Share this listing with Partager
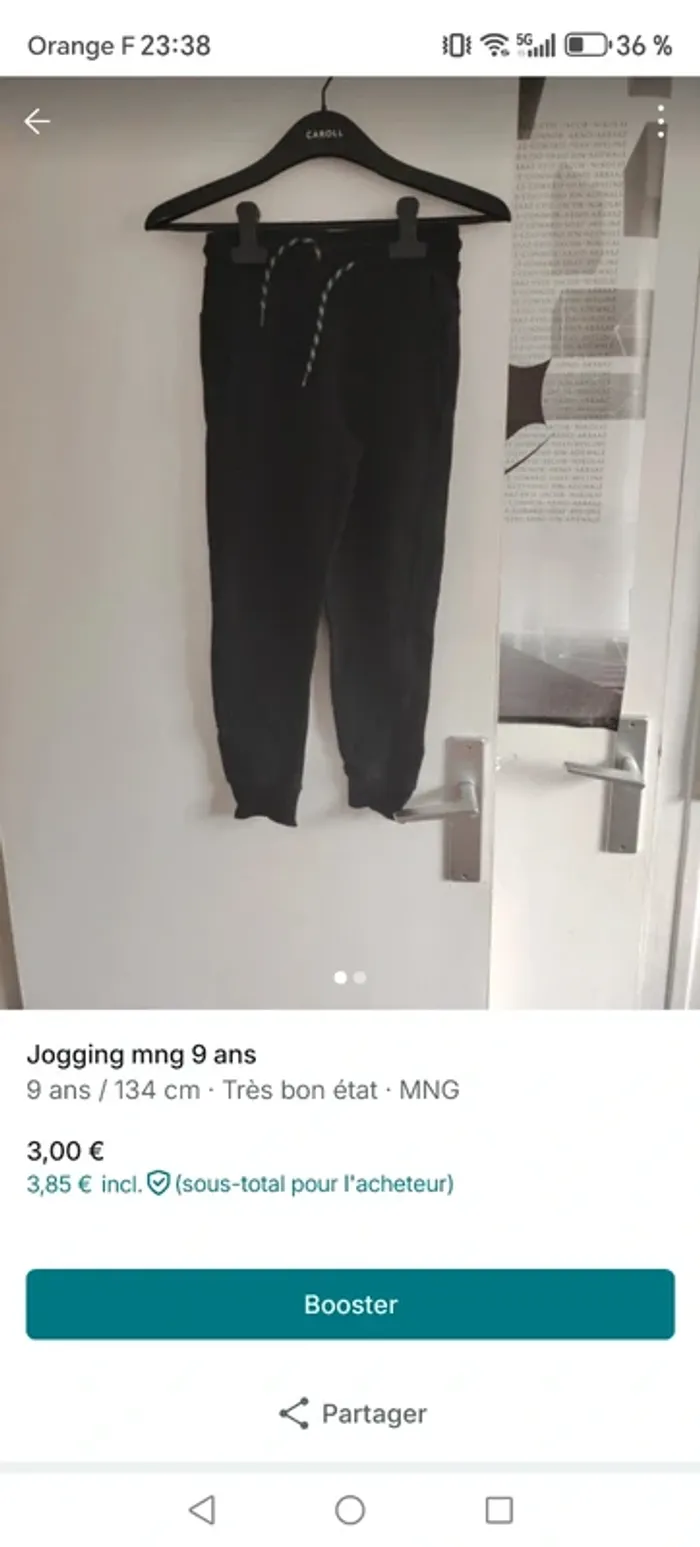Viewport: 700px width, 1547px height. click(x=352, y=1413)
